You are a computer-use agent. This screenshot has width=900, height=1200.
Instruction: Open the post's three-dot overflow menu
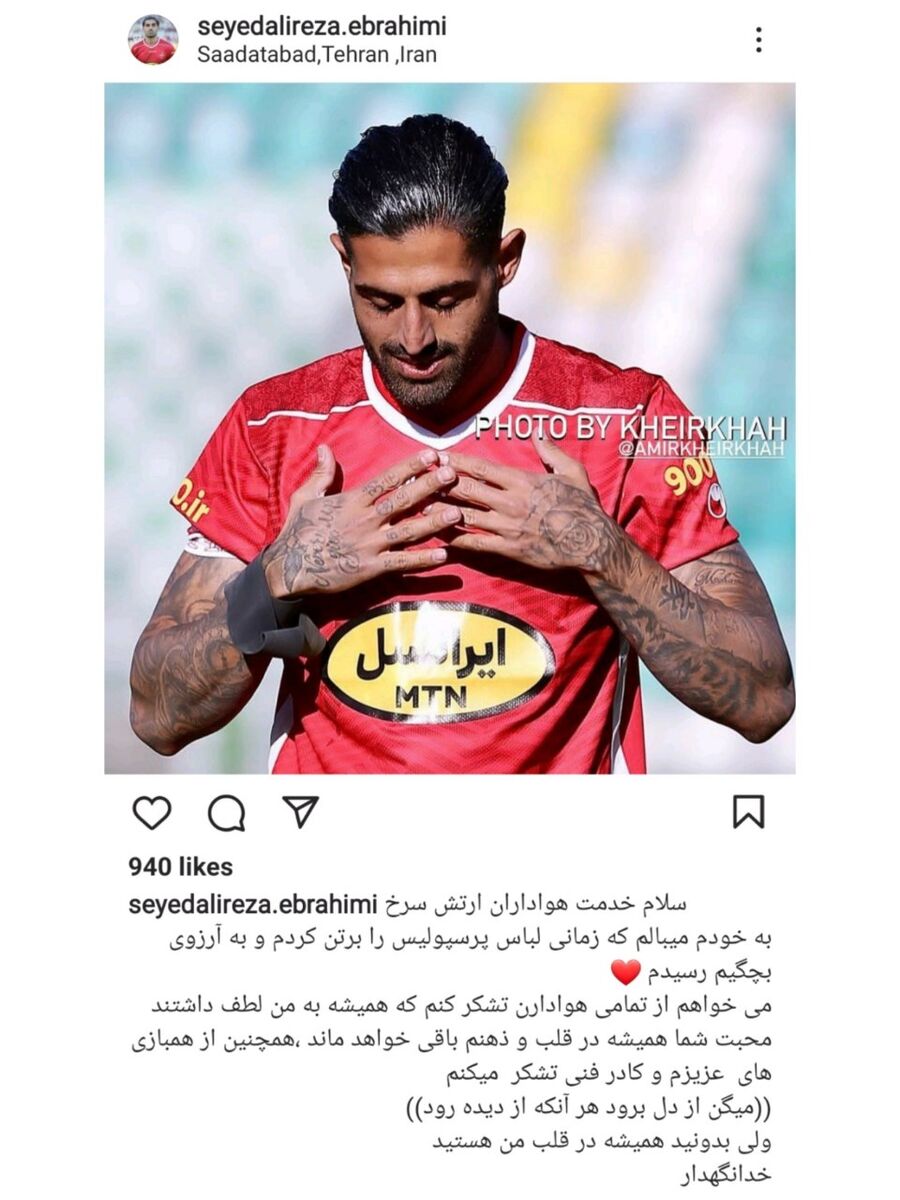(758, 40)
